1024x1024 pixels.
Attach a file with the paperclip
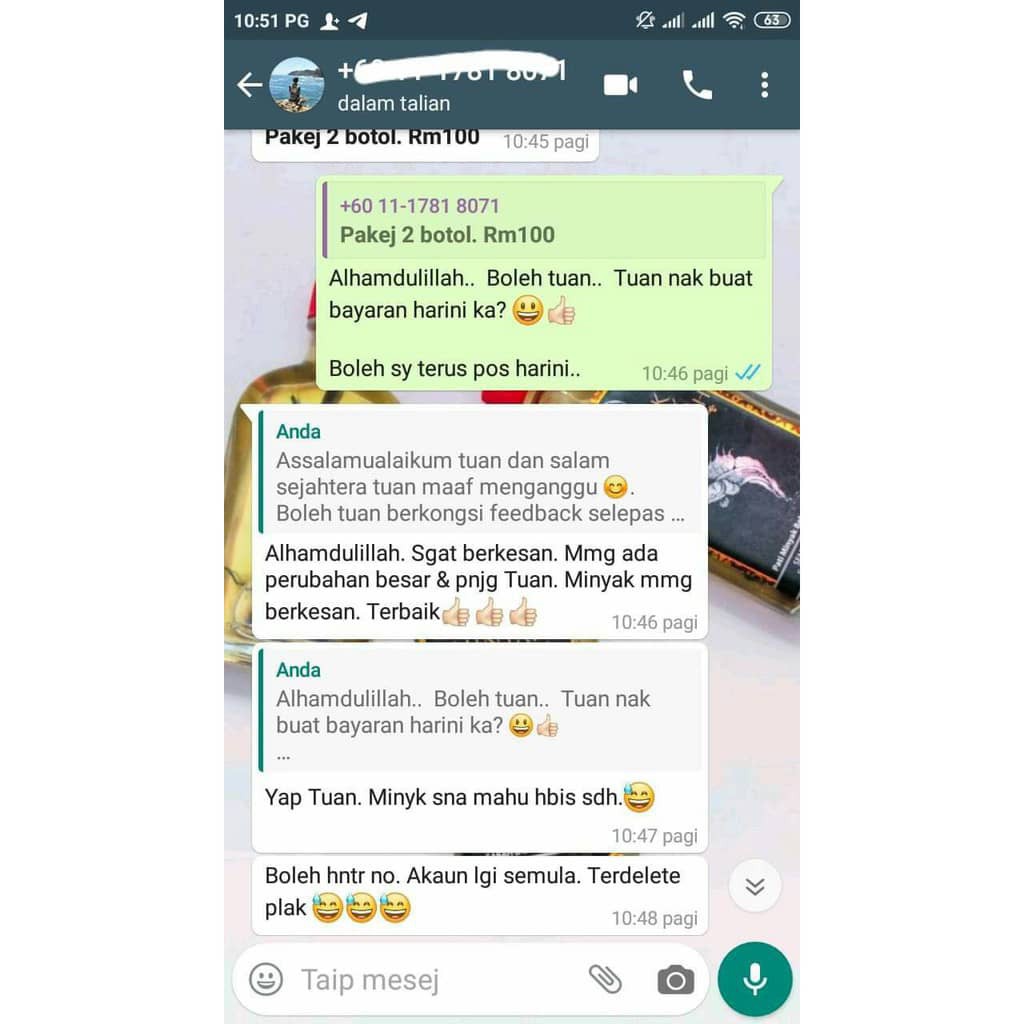pos(605,979)
